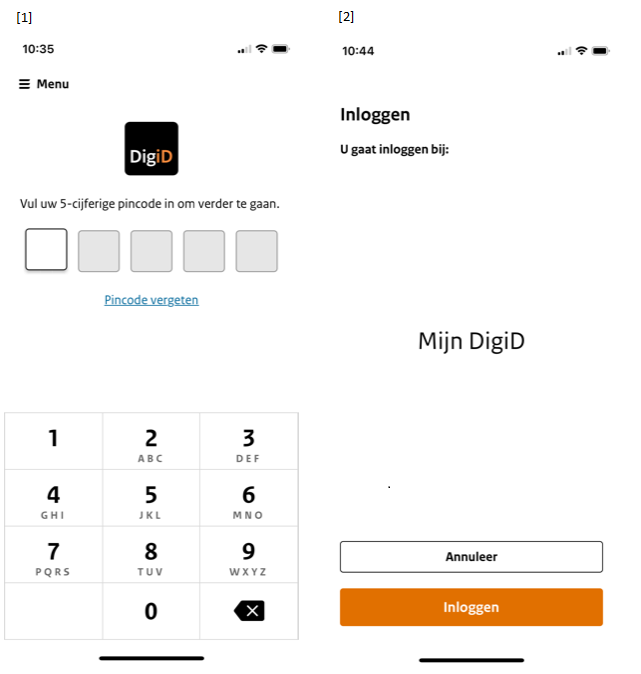
Task: Open the Pincode vergeten link
Action: coord(151,300)
